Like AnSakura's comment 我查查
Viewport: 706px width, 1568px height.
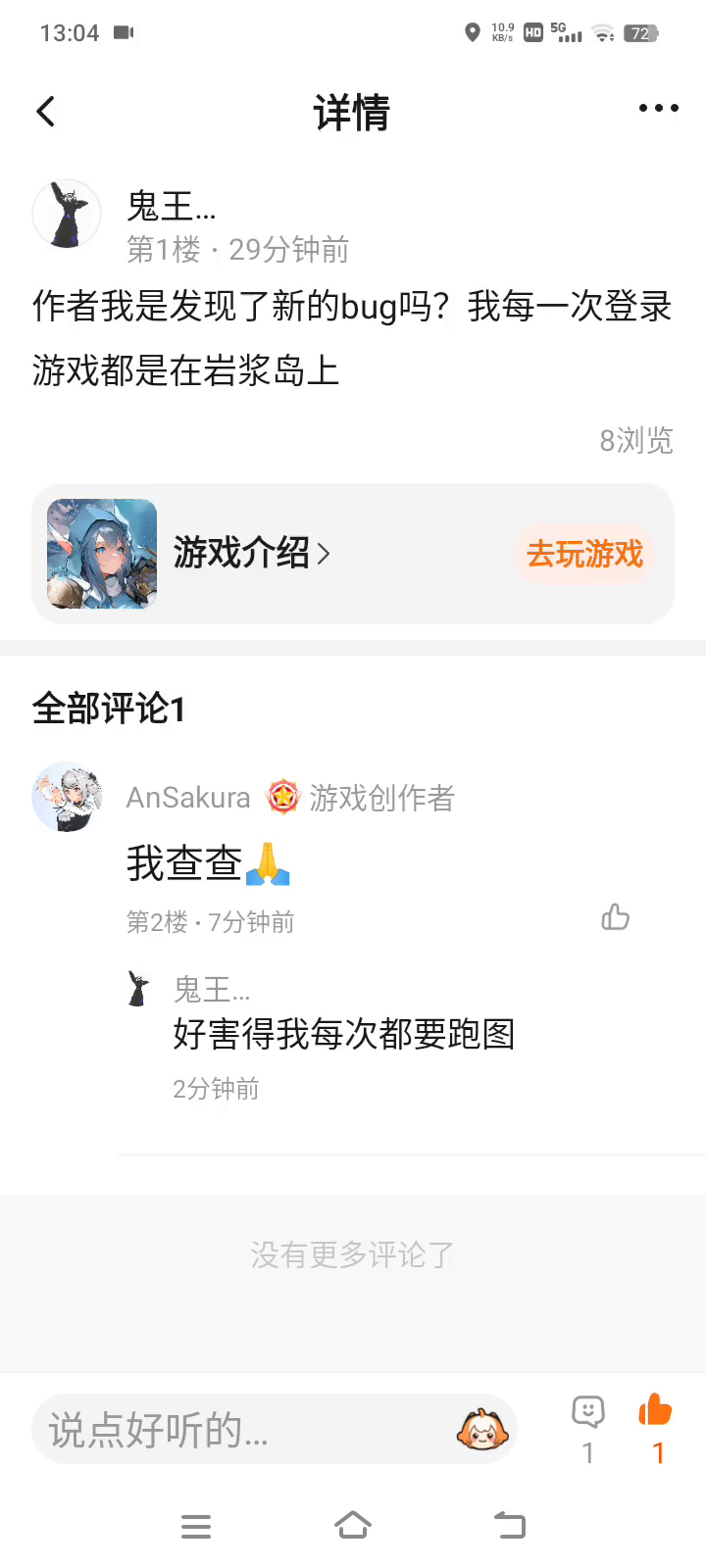click(x=615, y=917)
